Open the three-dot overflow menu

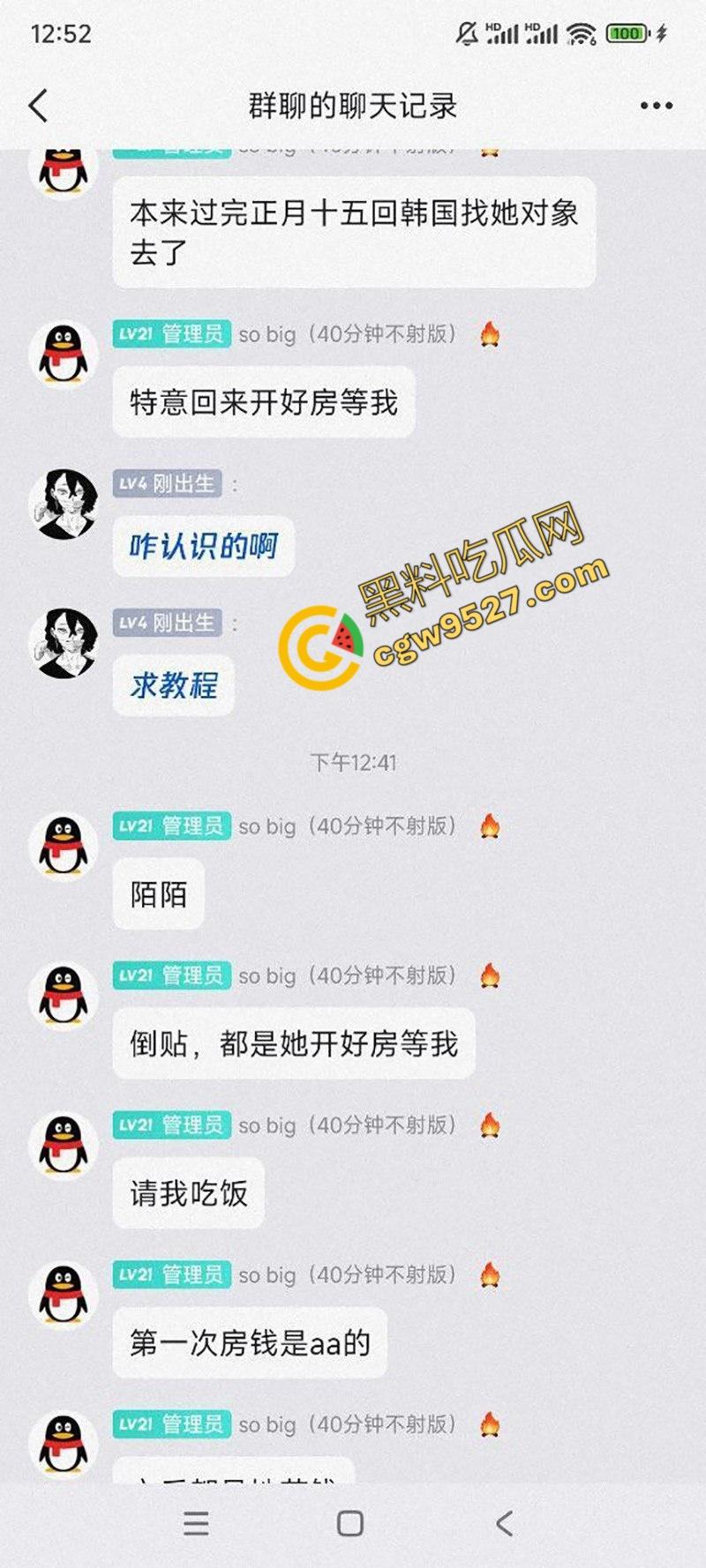[656, 107]
